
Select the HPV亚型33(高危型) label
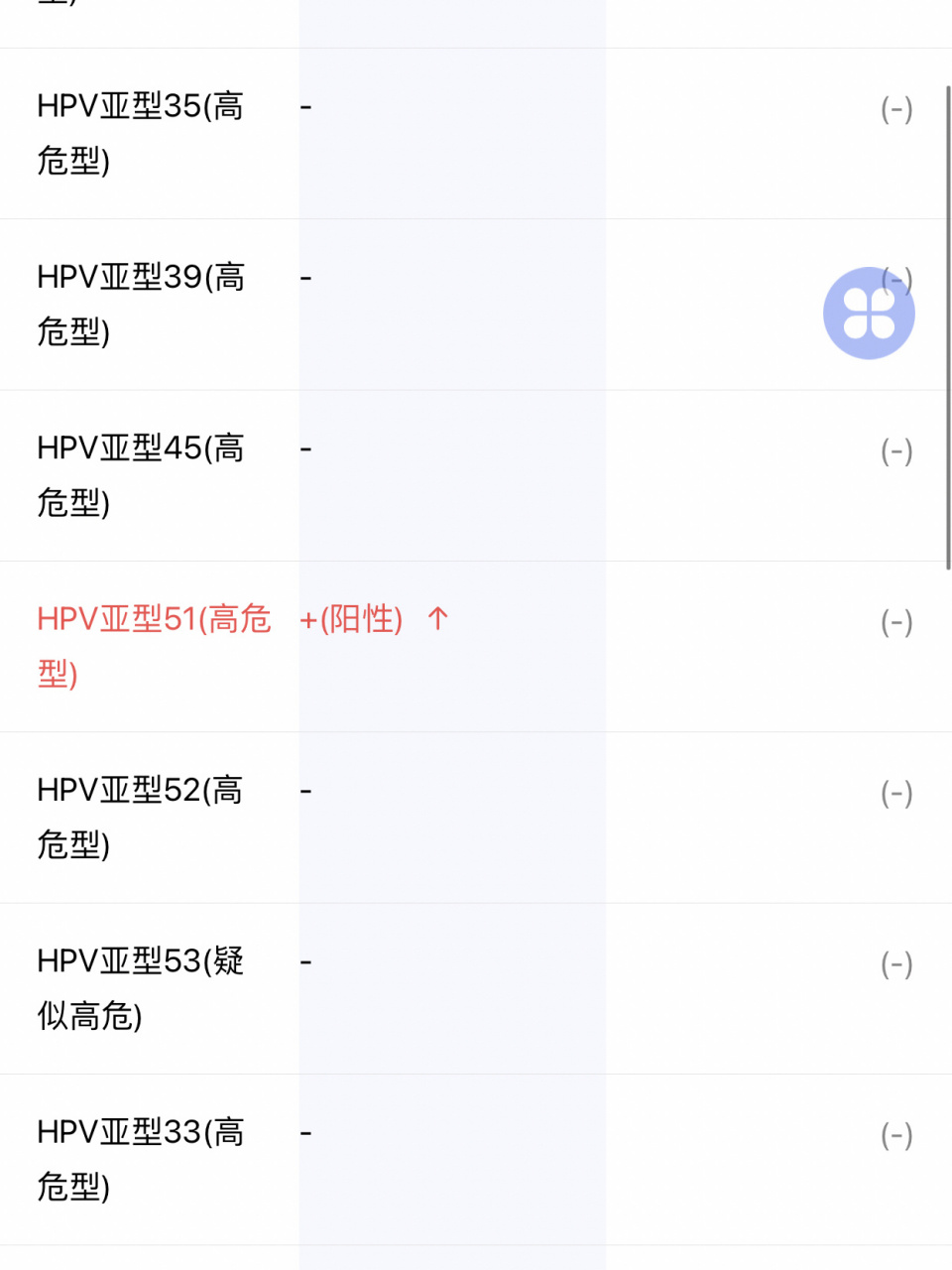pyautogui.click(x=140, y=1159)
